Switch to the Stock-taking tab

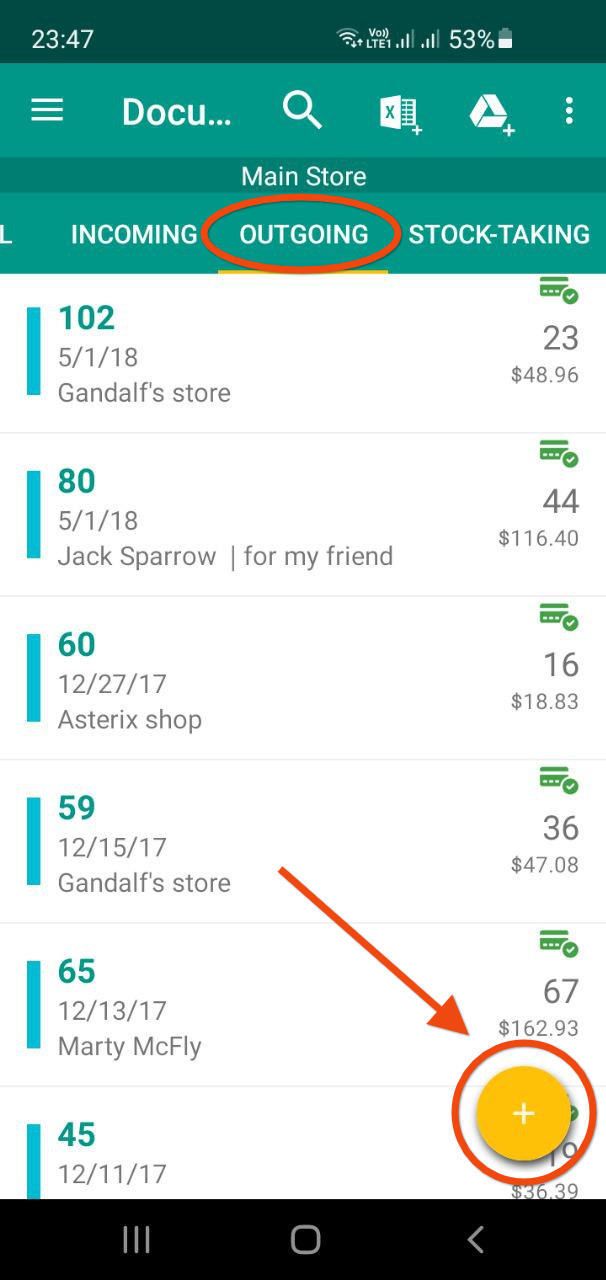[x=499, y=234]
